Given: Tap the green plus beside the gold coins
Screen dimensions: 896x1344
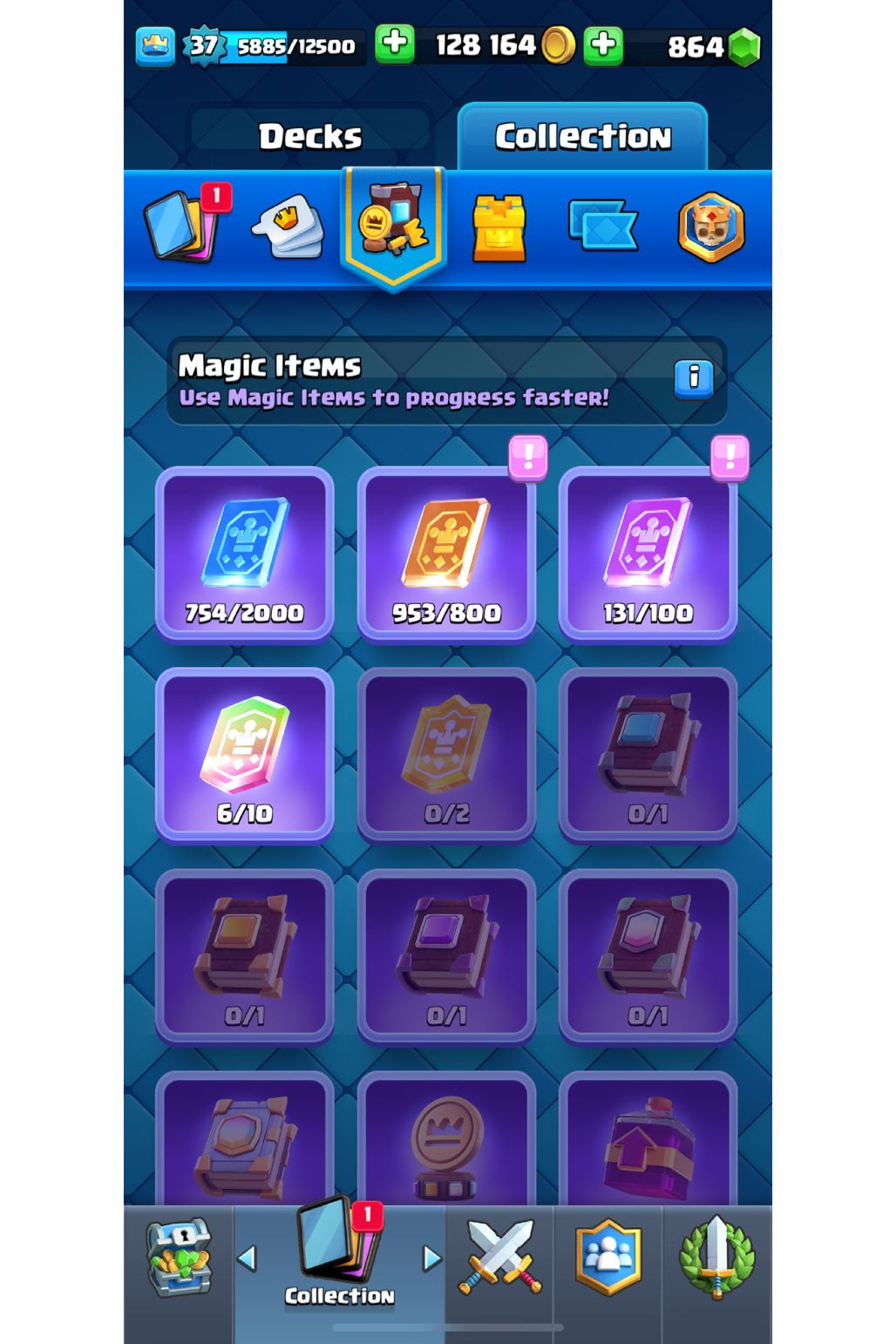Looking at the screenshot, I should pos(395,44).
